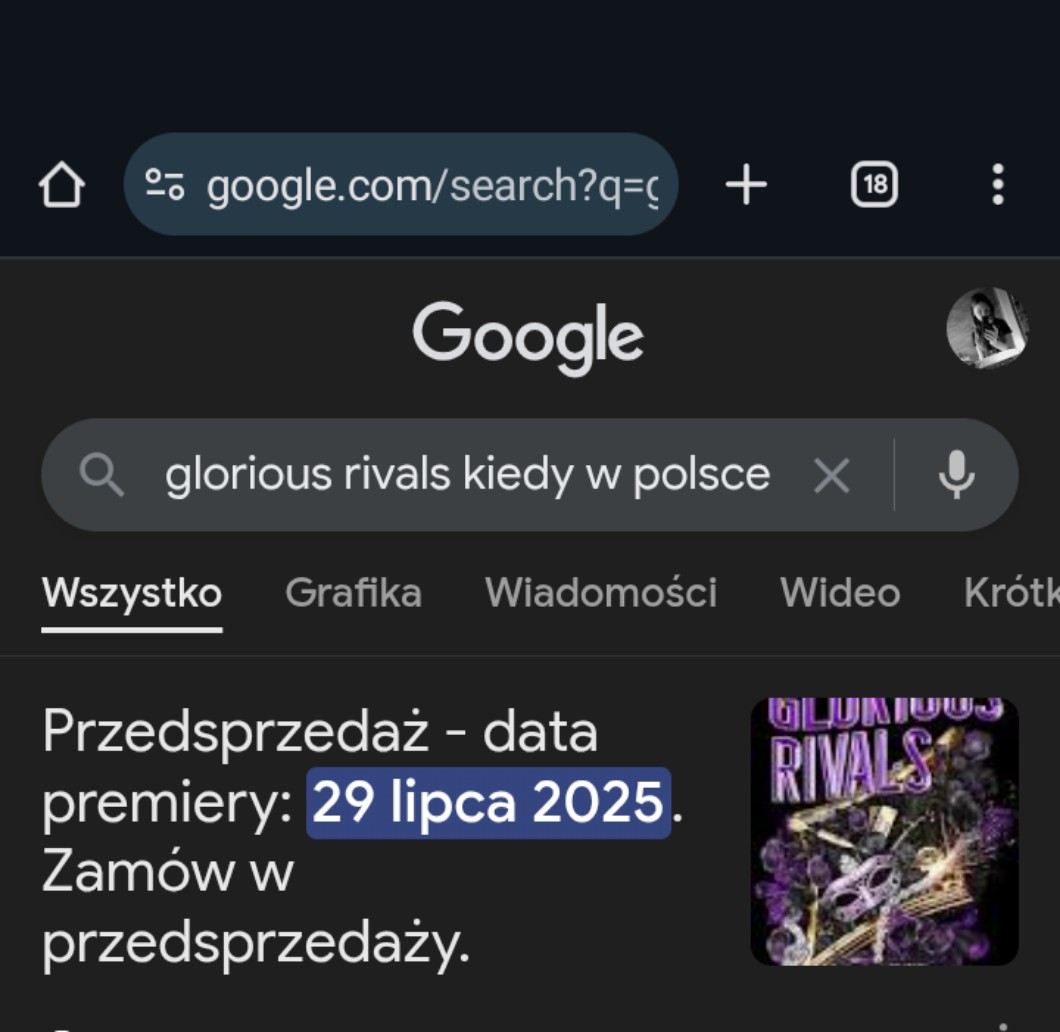The image size is (1060, 1032).
Task: View site information icon in address bar
Action: click(165, 186)
